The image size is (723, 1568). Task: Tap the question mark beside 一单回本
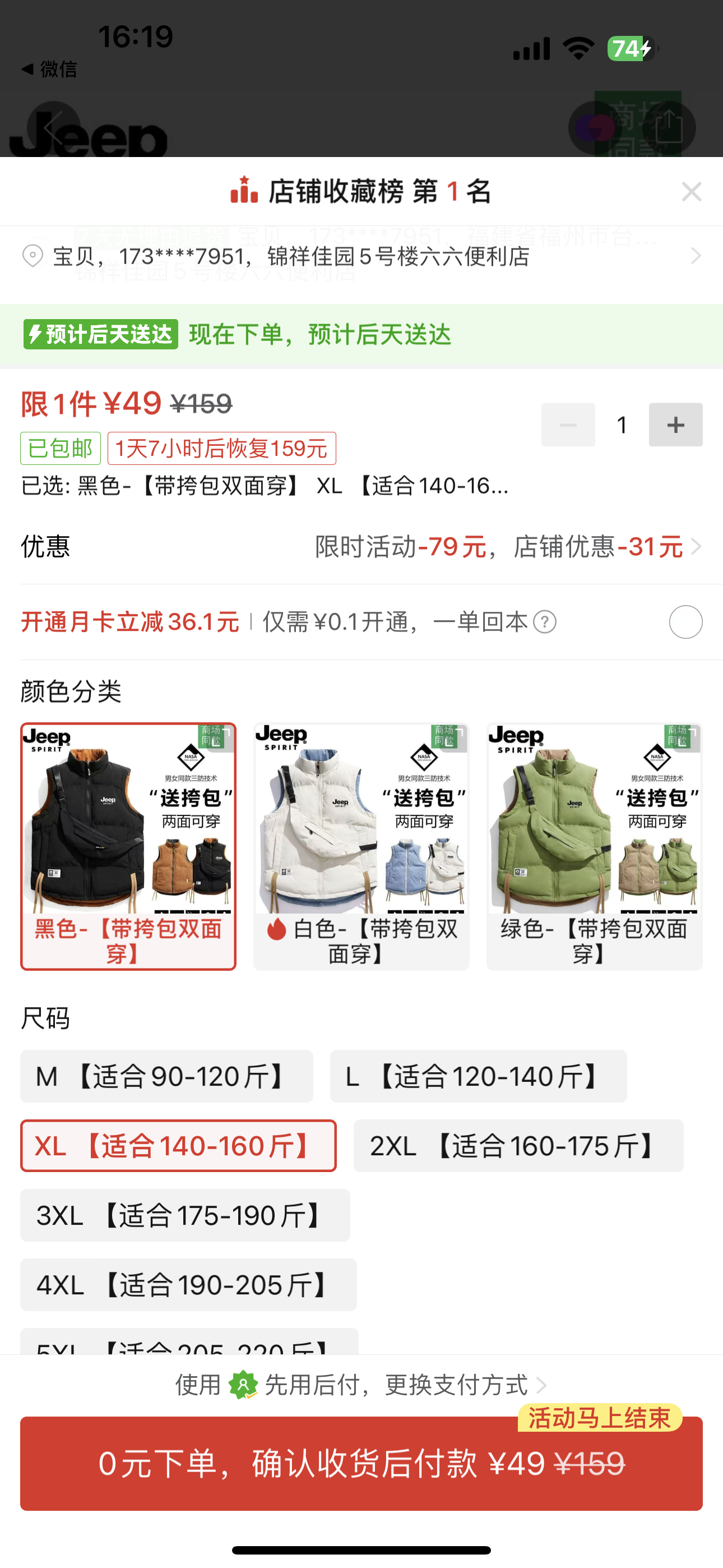tap(545, 622)
